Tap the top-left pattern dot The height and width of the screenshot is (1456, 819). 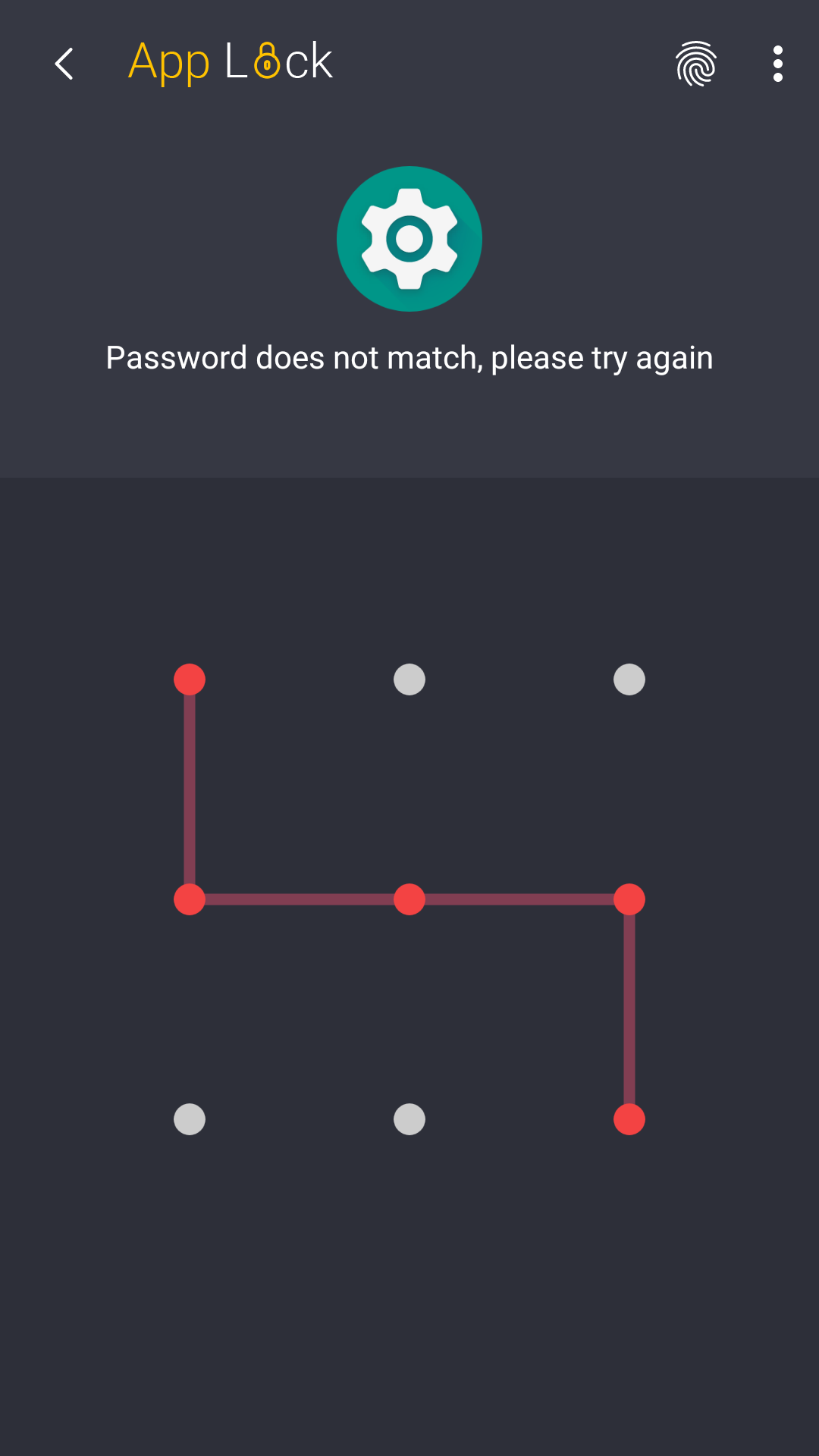tap(190, 679)
